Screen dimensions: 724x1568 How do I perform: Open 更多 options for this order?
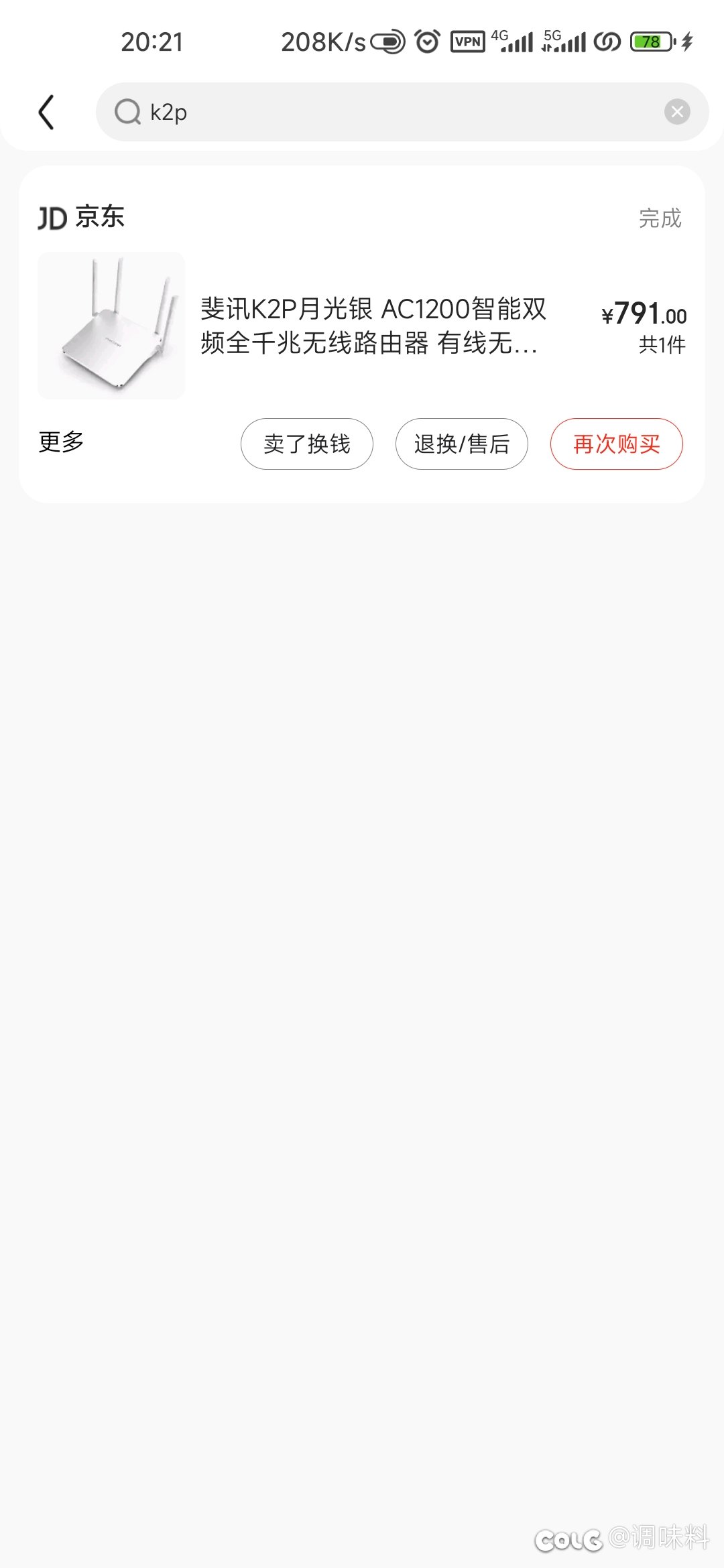(62, 442)
